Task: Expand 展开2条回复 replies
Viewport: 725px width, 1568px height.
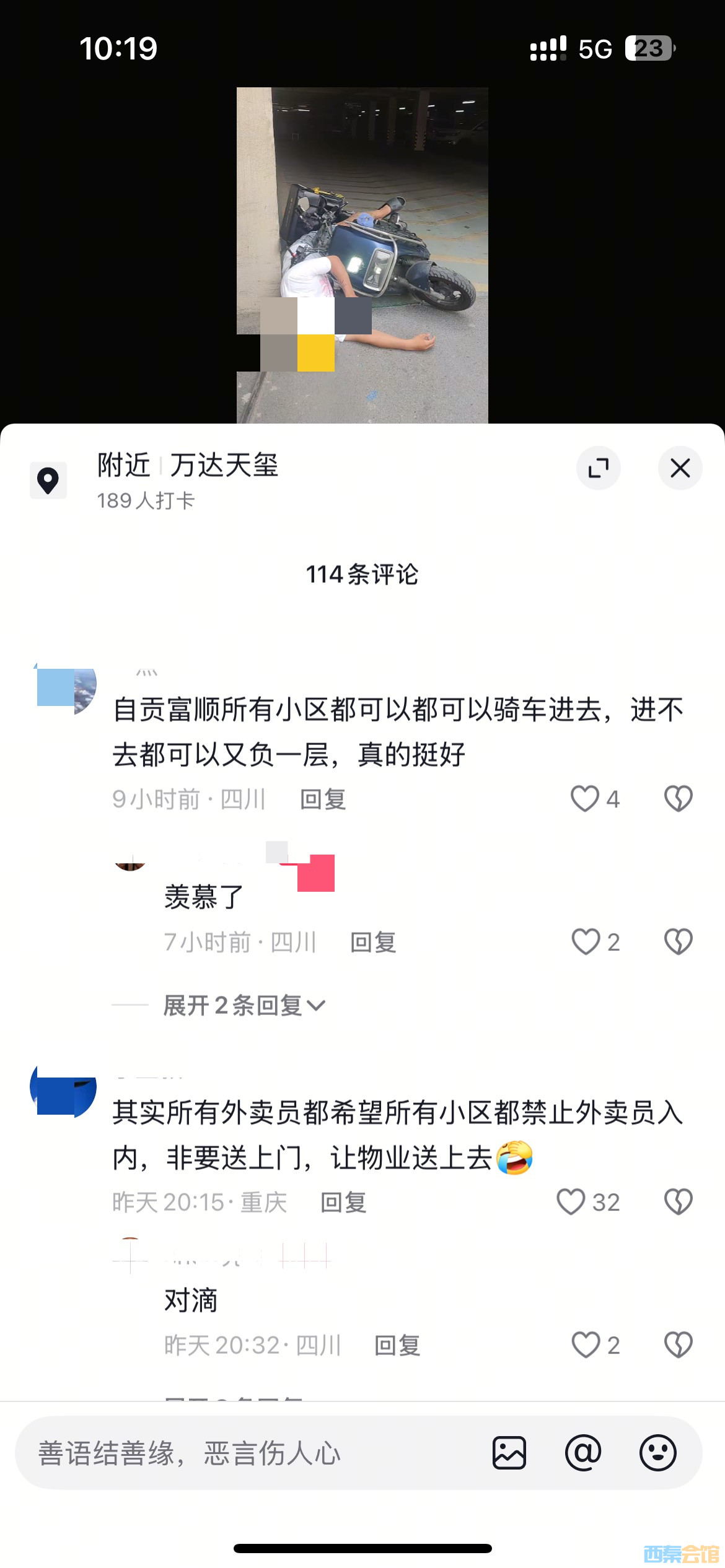Action: coord(244,1005)
